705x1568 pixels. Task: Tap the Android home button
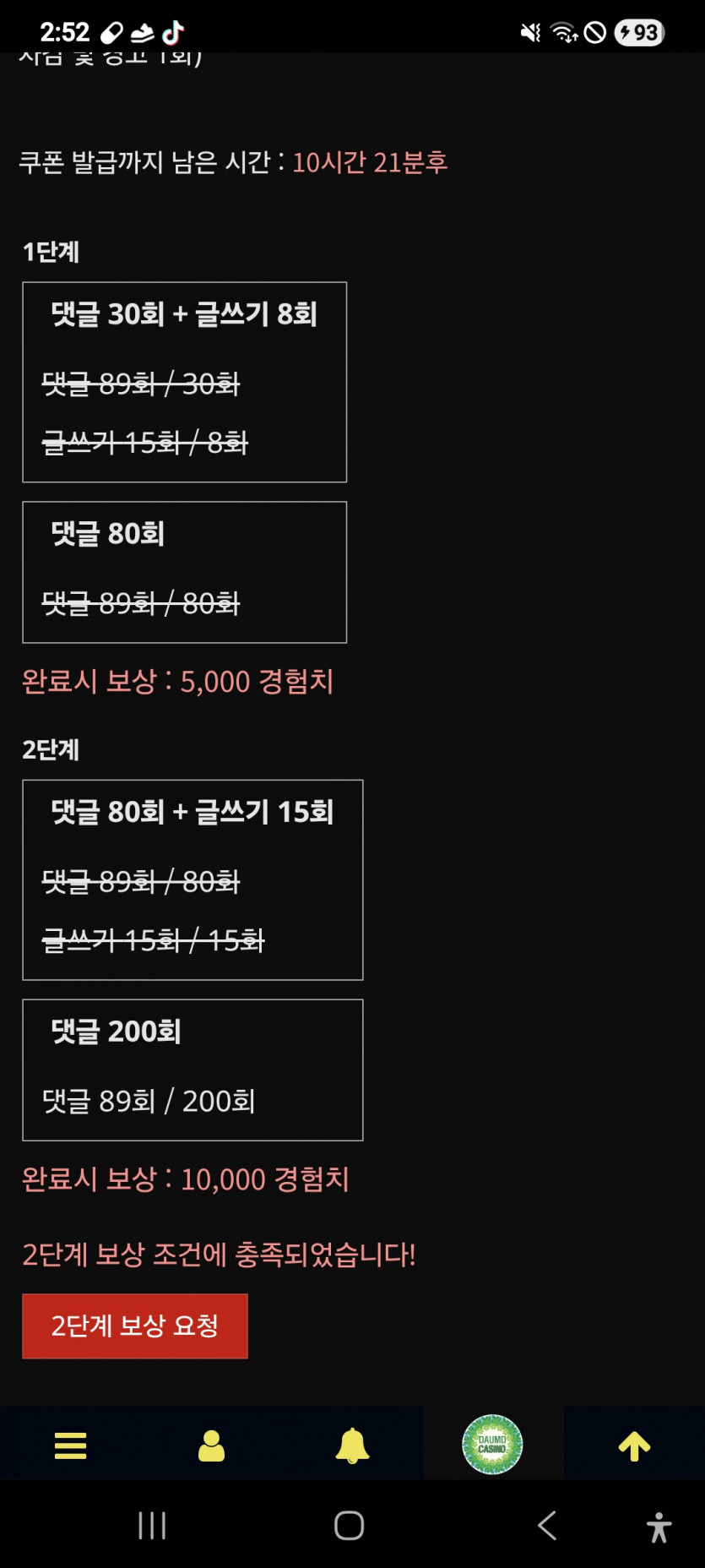pyautogui.click(x=349, y=1526)
